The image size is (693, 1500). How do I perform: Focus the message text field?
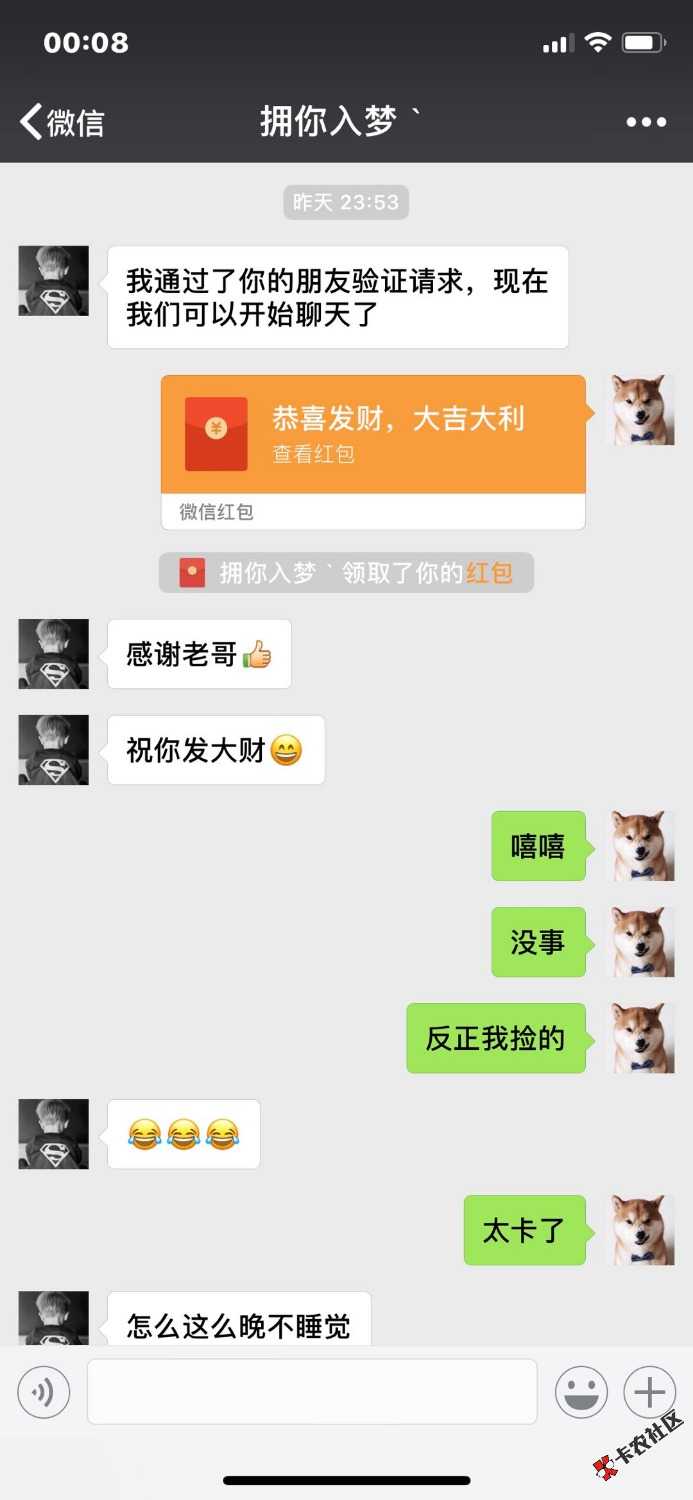pos(312,1391)
